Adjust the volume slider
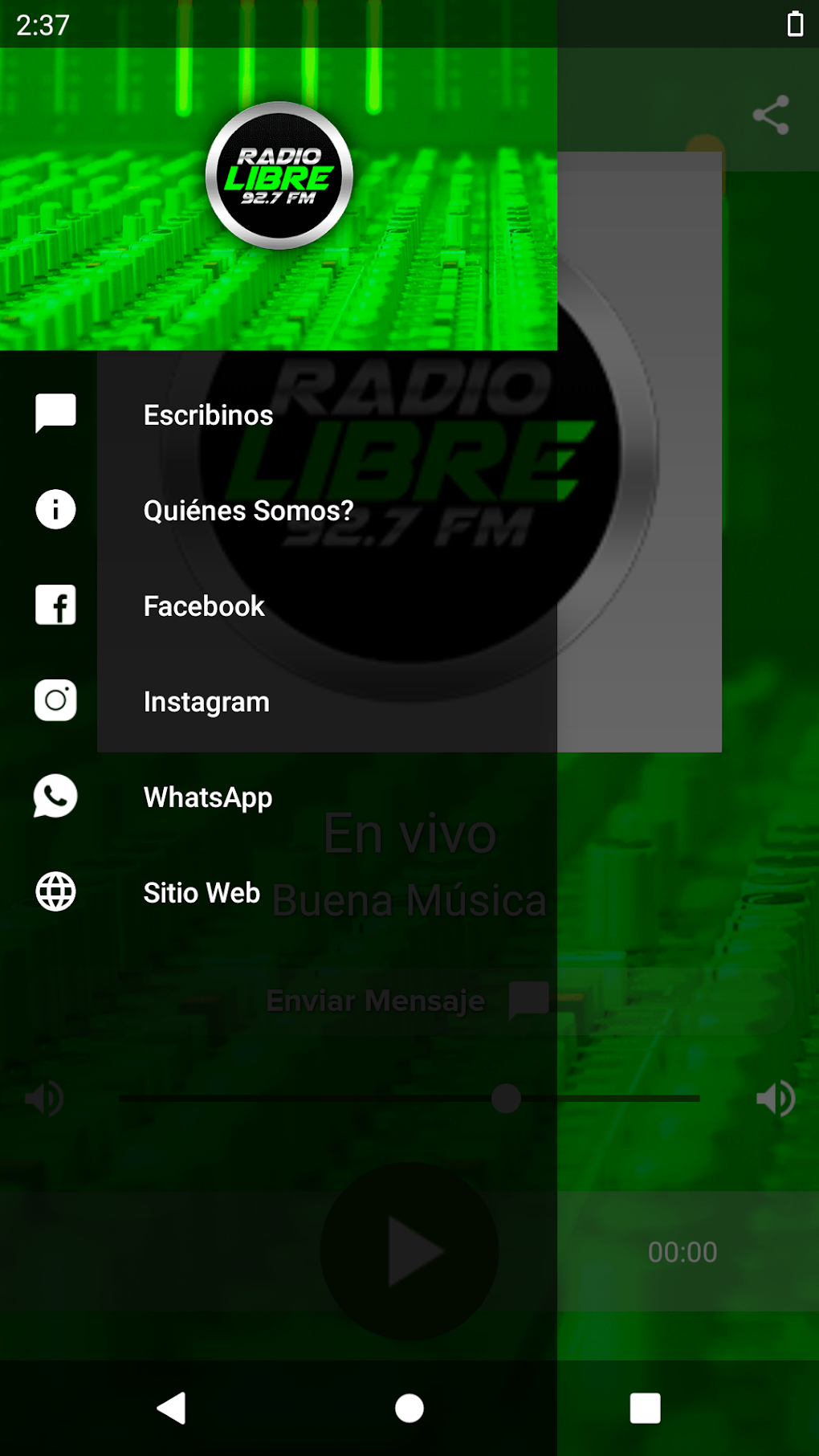This screenshot has height=1456, width=819. click(x=504, y=1099)
